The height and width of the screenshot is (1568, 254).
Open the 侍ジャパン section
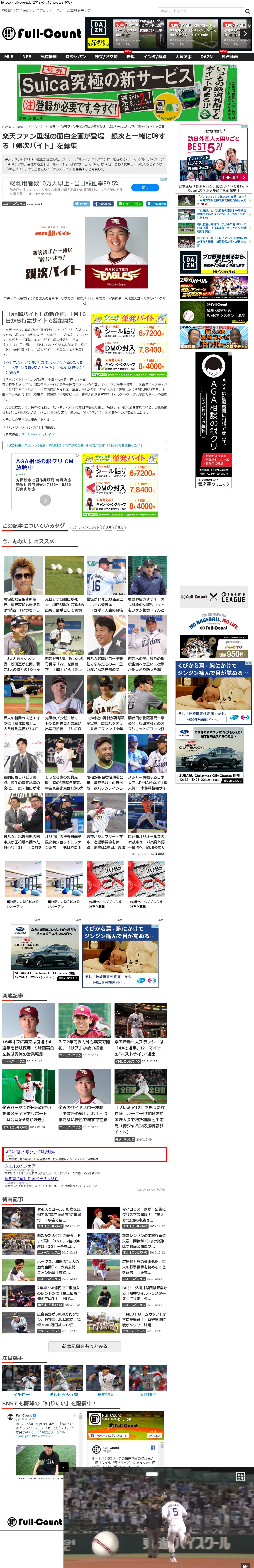76,57
